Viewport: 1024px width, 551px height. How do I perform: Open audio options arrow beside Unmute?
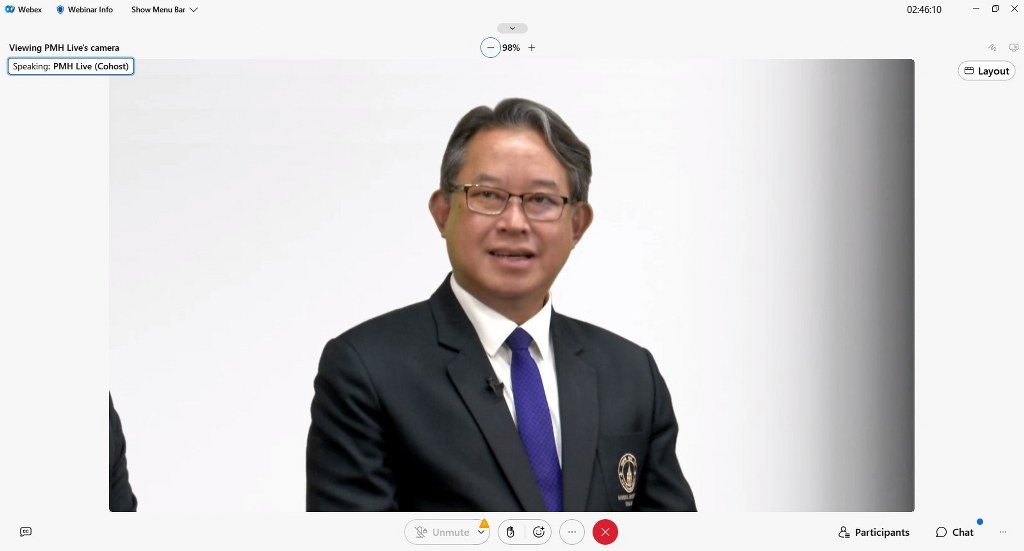coord(482,533)
